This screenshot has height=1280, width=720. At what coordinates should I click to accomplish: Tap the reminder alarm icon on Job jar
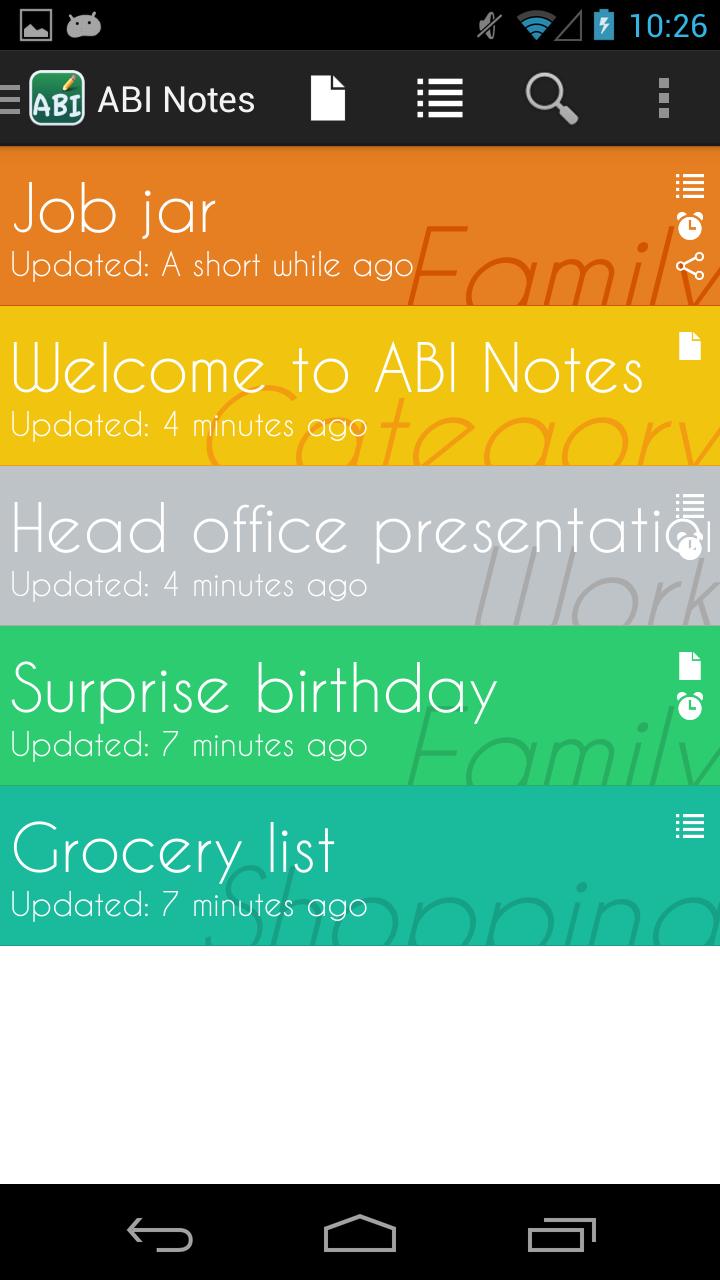pos(689,226)
